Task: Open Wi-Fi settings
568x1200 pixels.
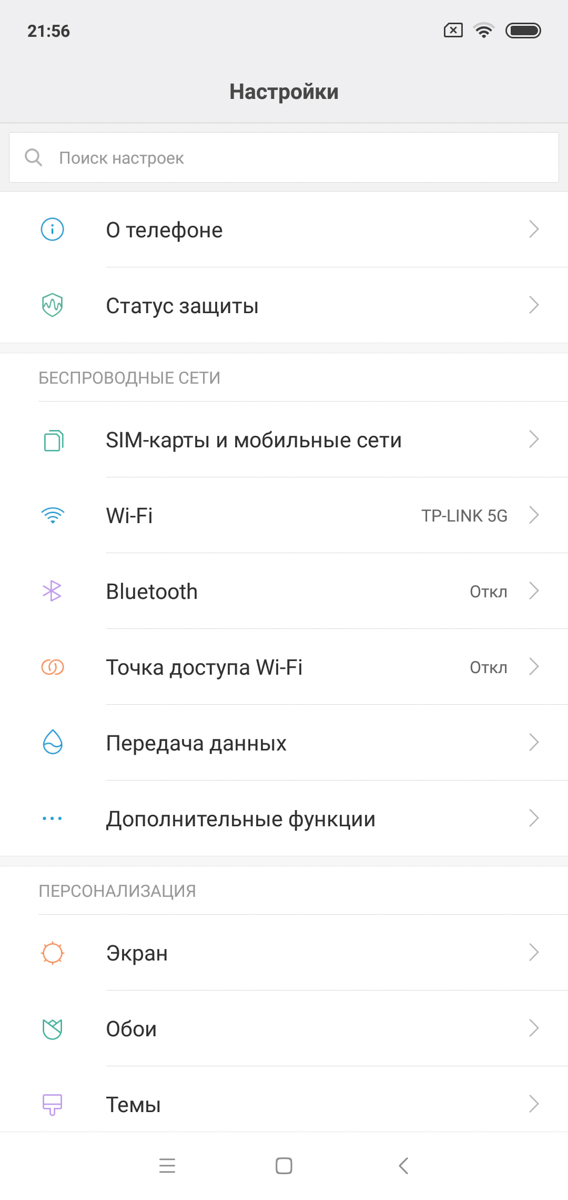Action: tap(284, 516)
